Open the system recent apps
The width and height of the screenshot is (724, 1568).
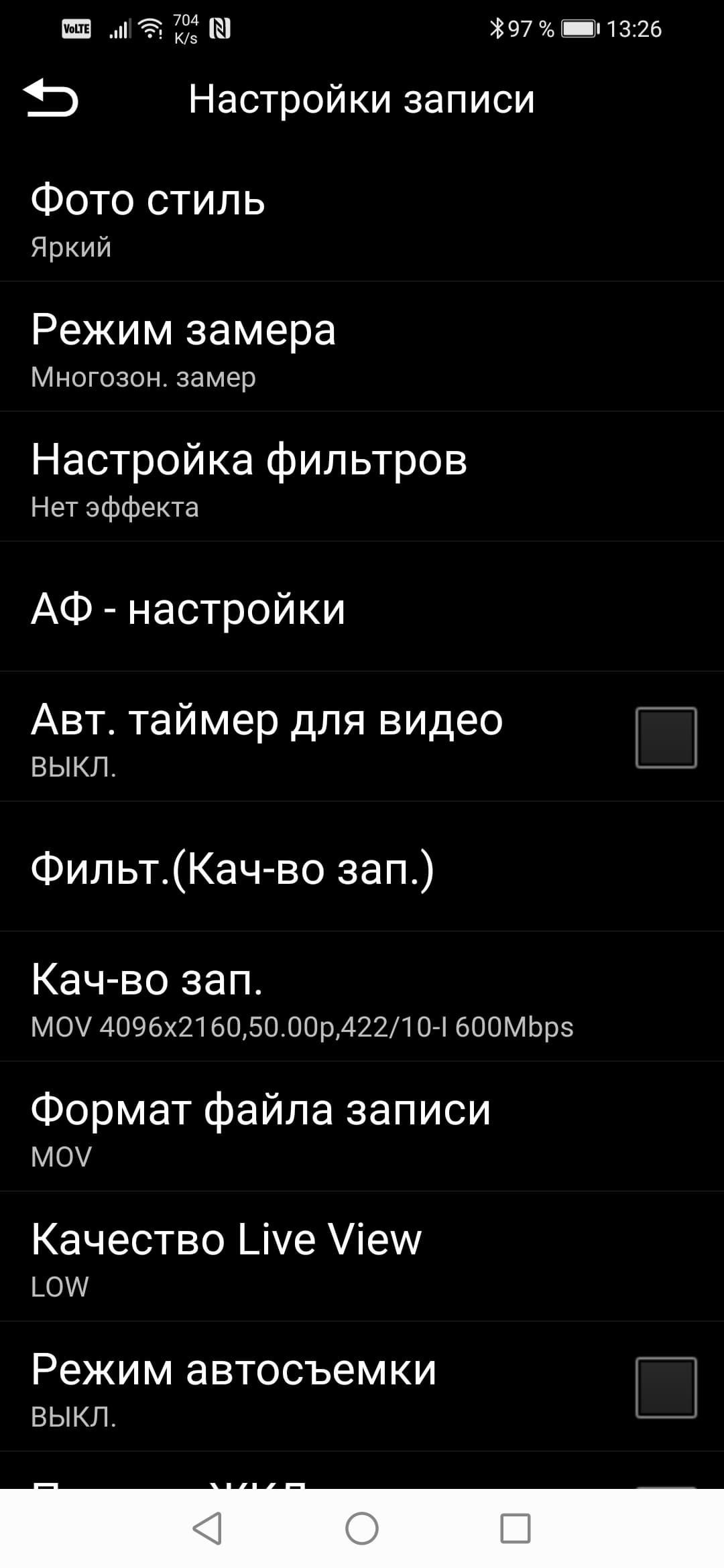516,1528
